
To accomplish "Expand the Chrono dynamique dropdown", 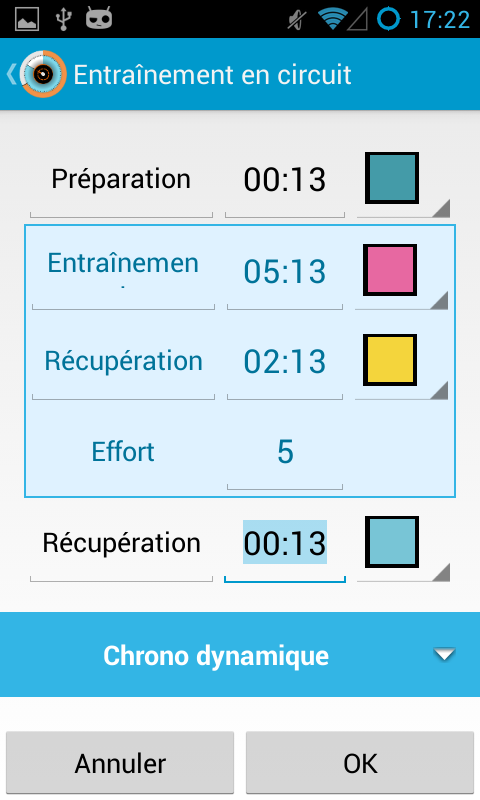I will pyautogui.click(x=240, y=655).
